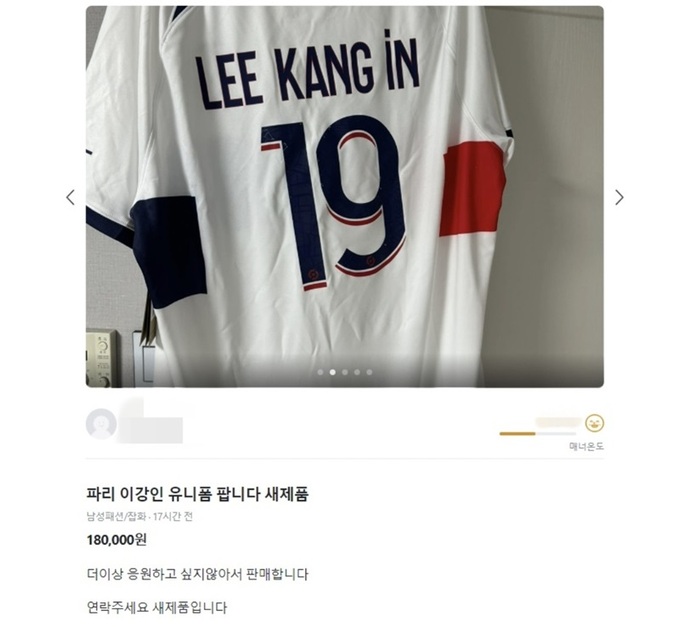The width and height of the screenshot is (680, 627).
Task: Open the 매너온도 manner temperature info
Action: pos(586,447)
